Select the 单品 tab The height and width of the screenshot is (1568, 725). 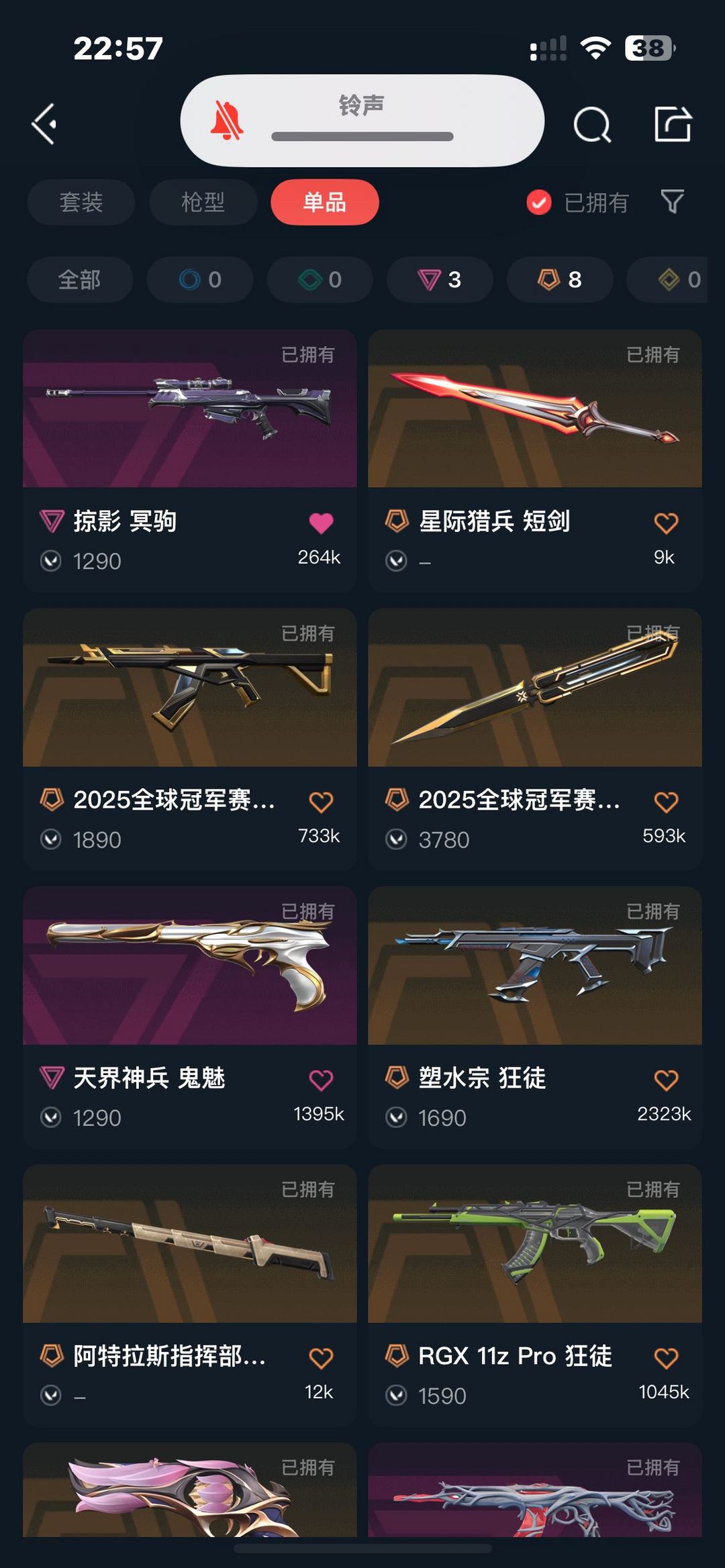pos(325,202)
